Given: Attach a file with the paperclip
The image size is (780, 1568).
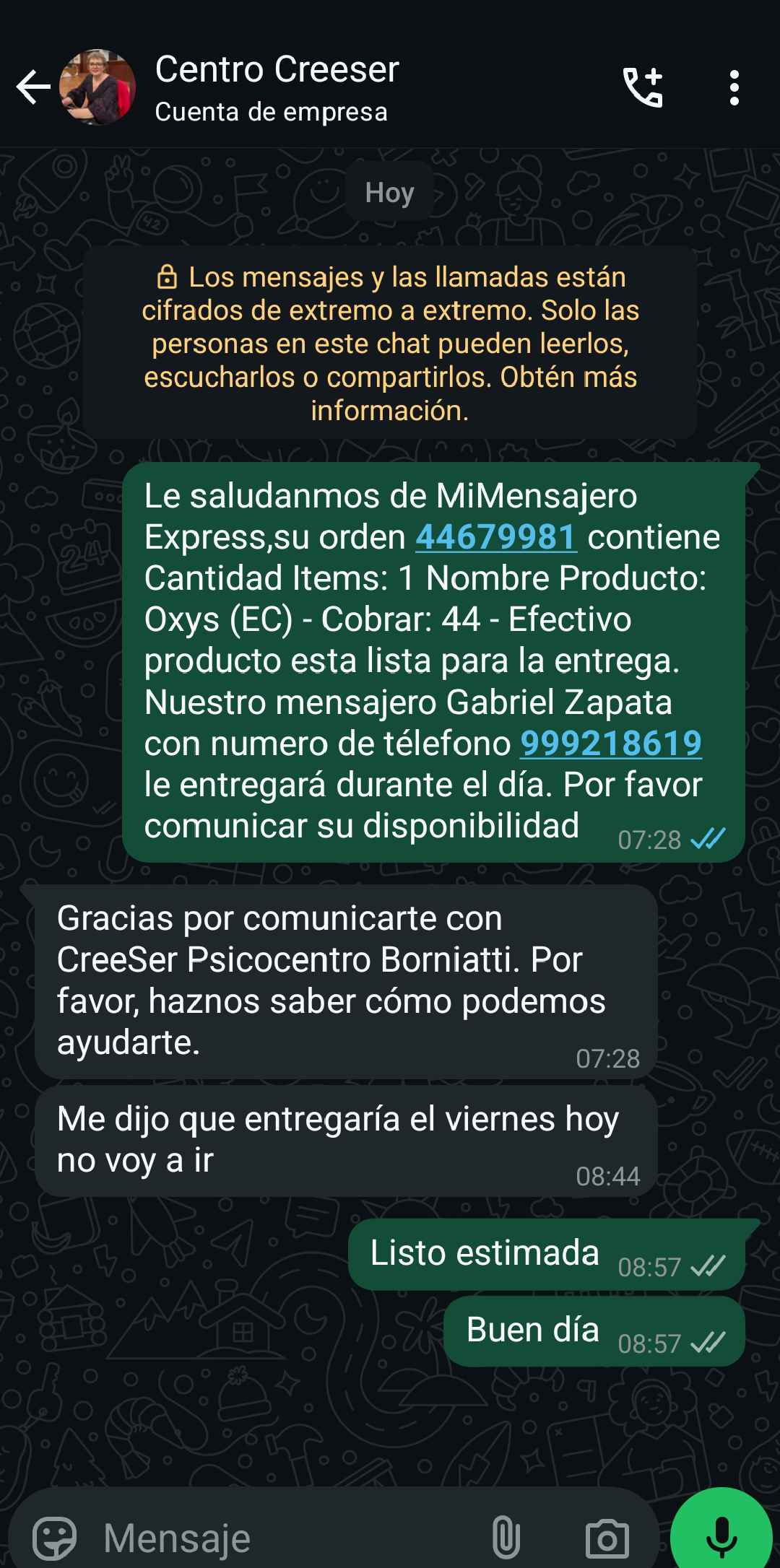Looking at the screenshot, I should click(x=506, y=1538).
